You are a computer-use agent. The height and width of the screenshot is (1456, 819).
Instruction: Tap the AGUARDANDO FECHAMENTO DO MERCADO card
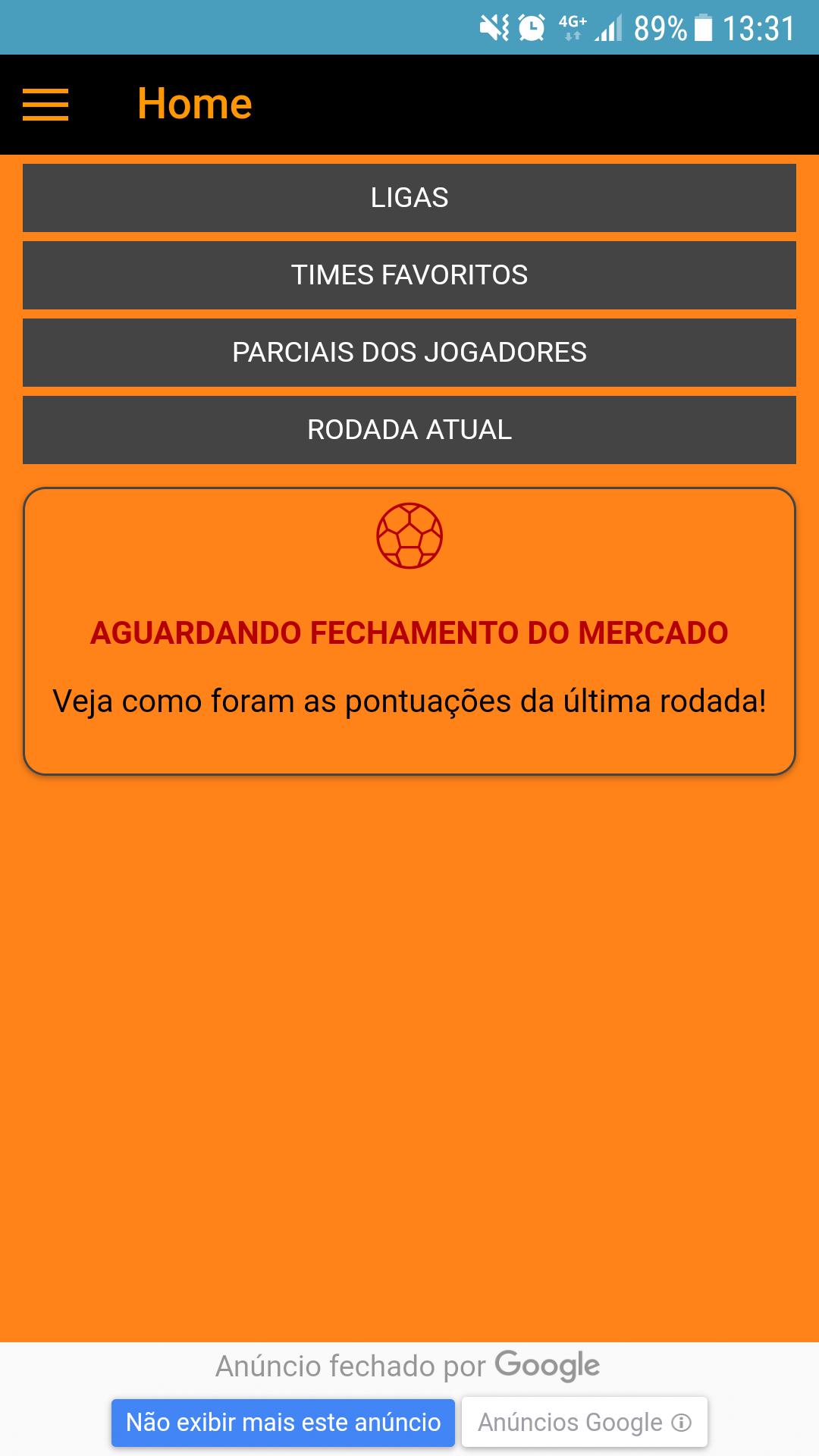click(x=409, y=632)
